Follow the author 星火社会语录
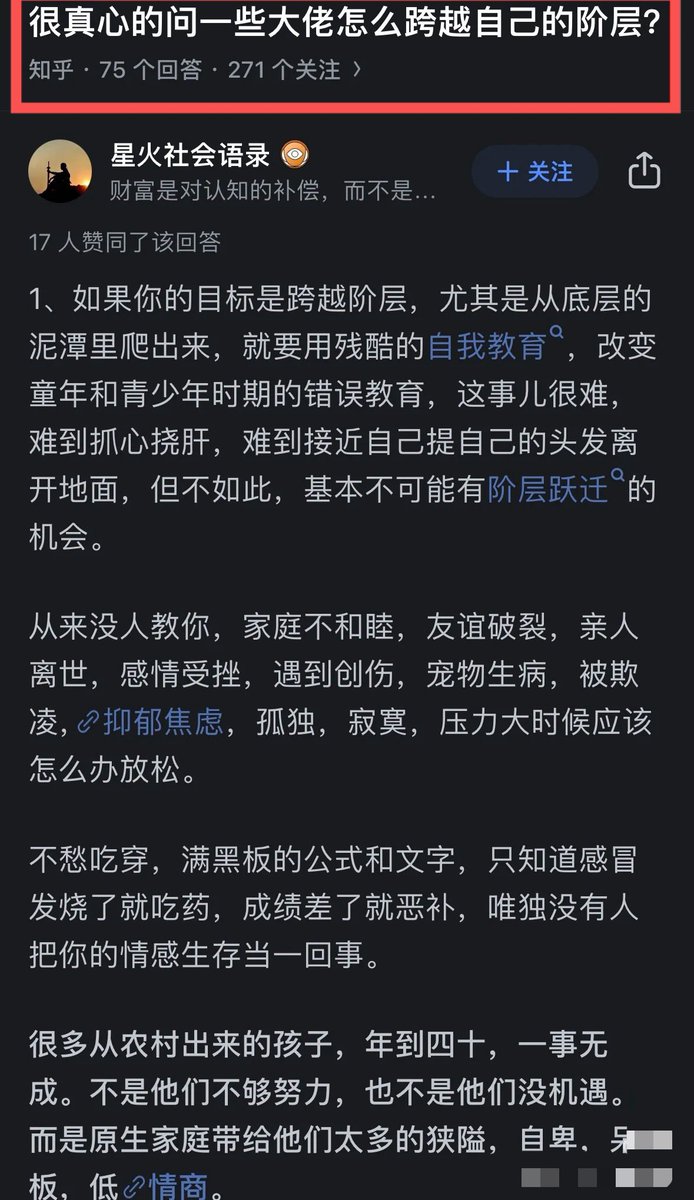The width and height of the screenshot is (694, 1200). click(534, 172)
